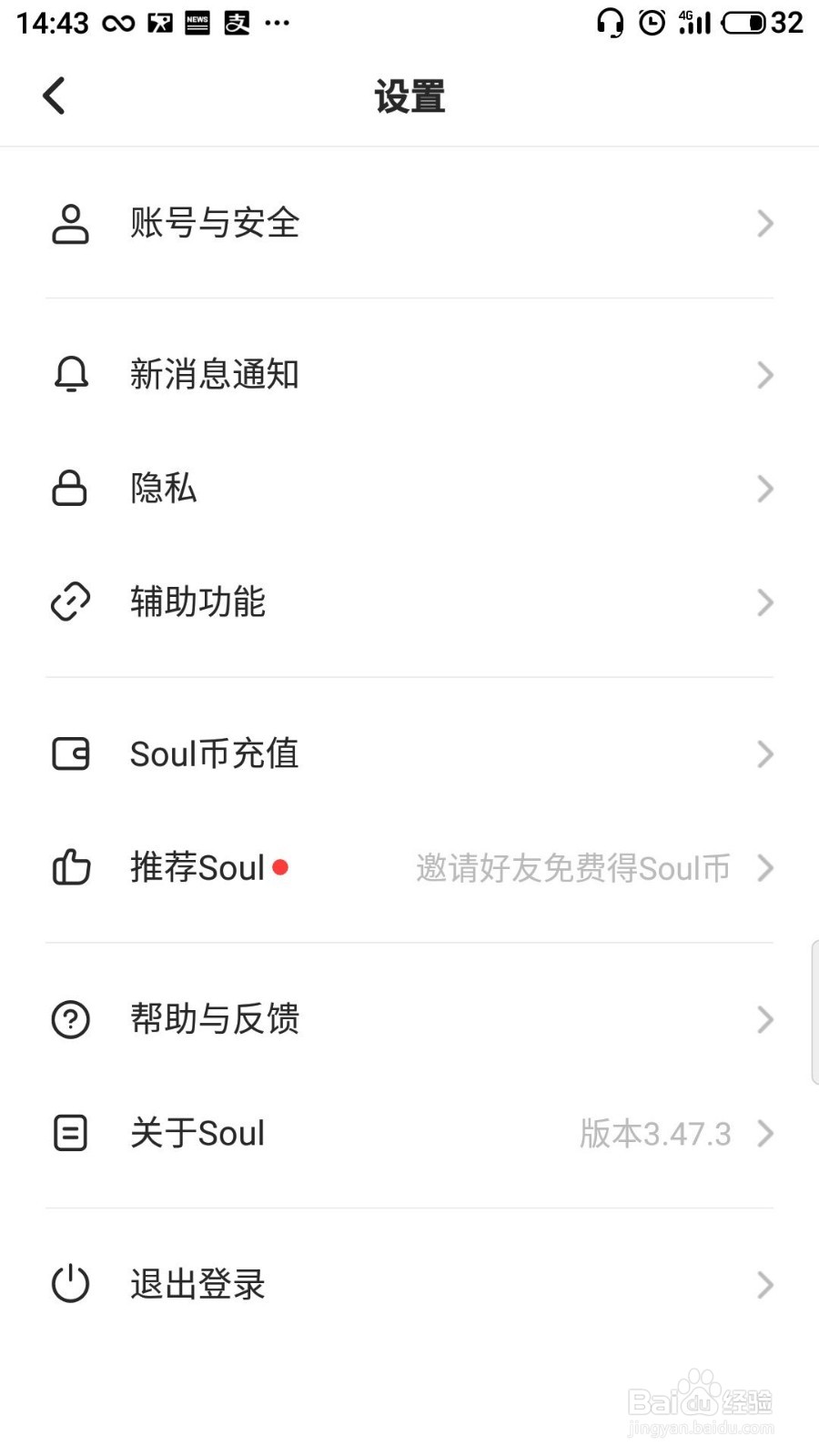This screenshot has height=1456, width=819.
Task: View 关于Soul version info
Action: [409, 1133]
